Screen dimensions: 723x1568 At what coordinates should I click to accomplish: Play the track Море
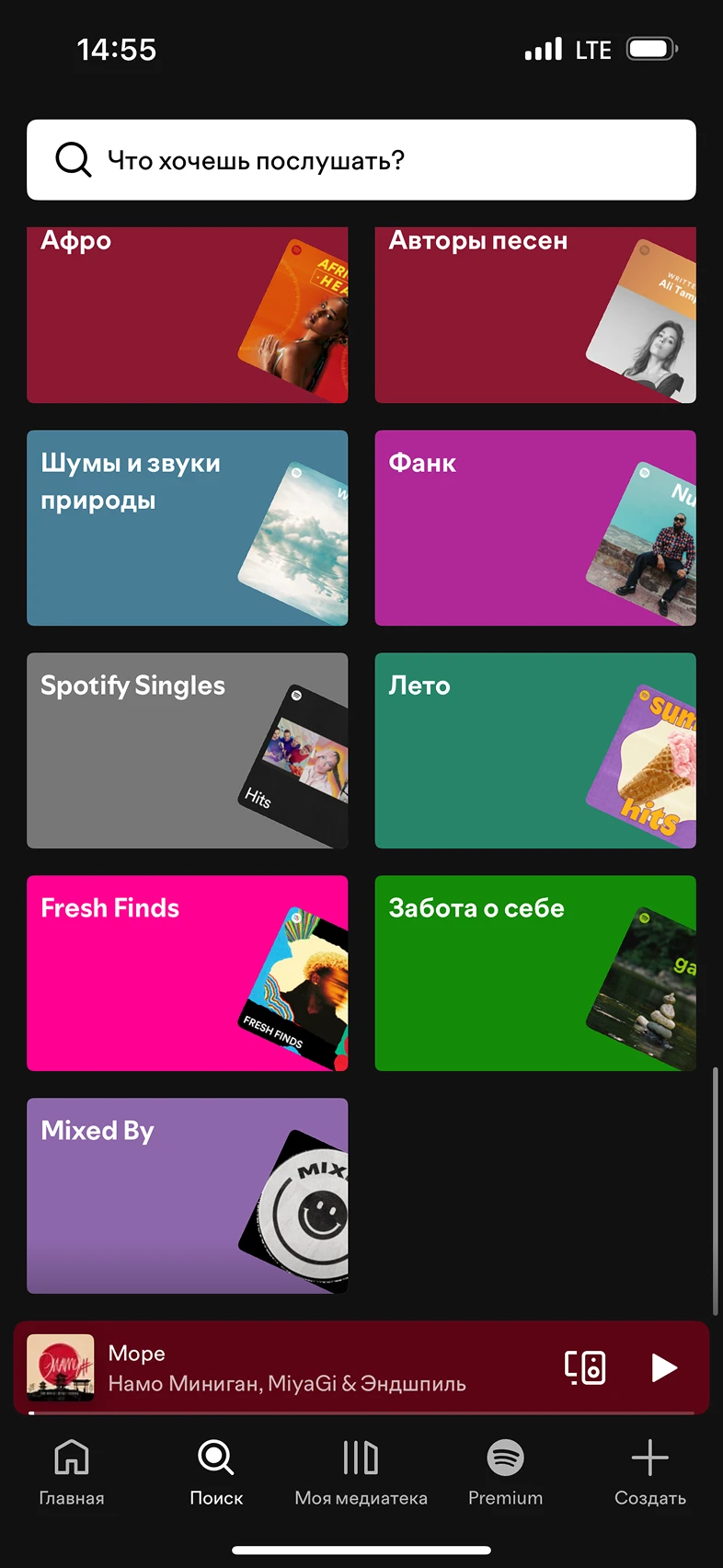pyautogui.click(x=664, y=1367)
